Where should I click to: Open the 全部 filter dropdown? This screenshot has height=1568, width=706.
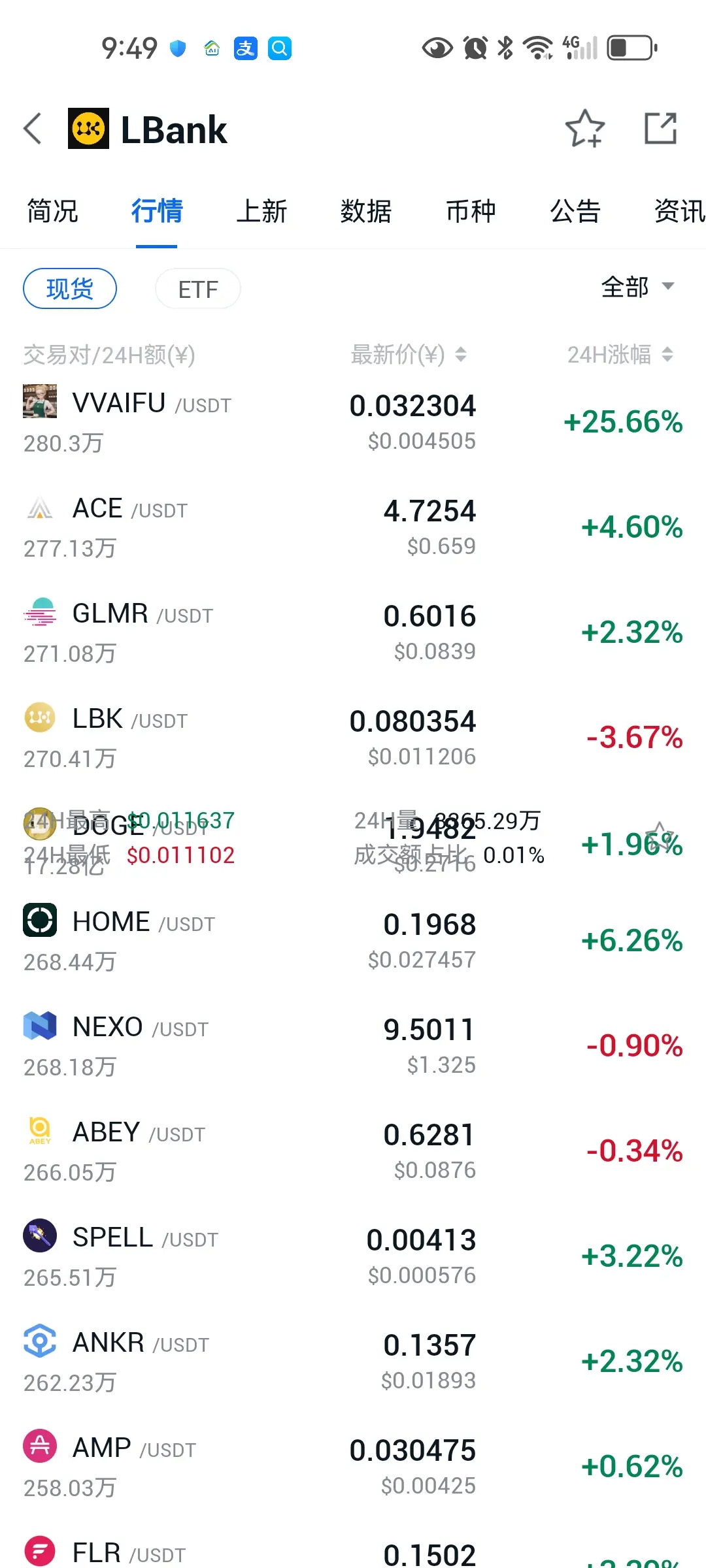(635, 286)
